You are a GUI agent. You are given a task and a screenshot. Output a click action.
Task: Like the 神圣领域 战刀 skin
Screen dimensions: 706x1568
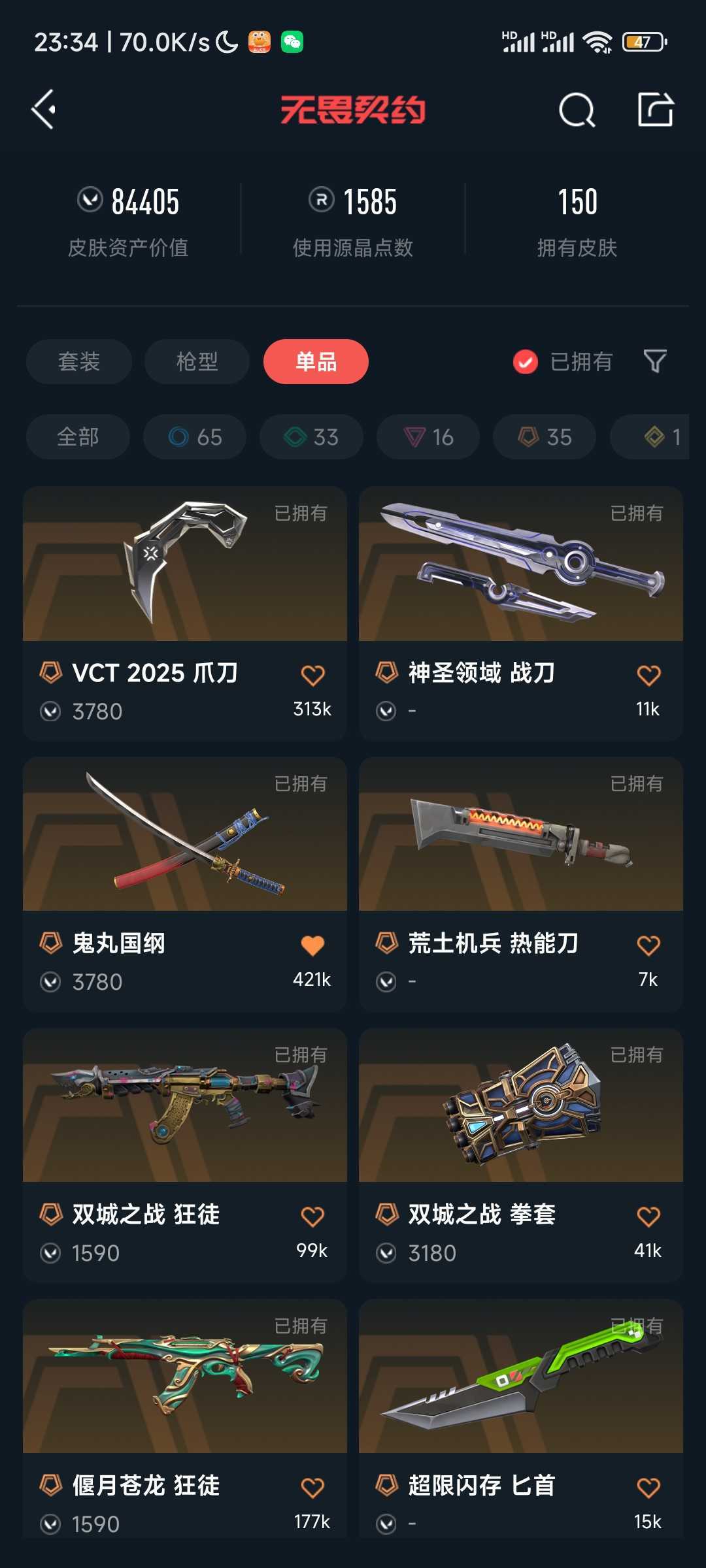[648, 675]
